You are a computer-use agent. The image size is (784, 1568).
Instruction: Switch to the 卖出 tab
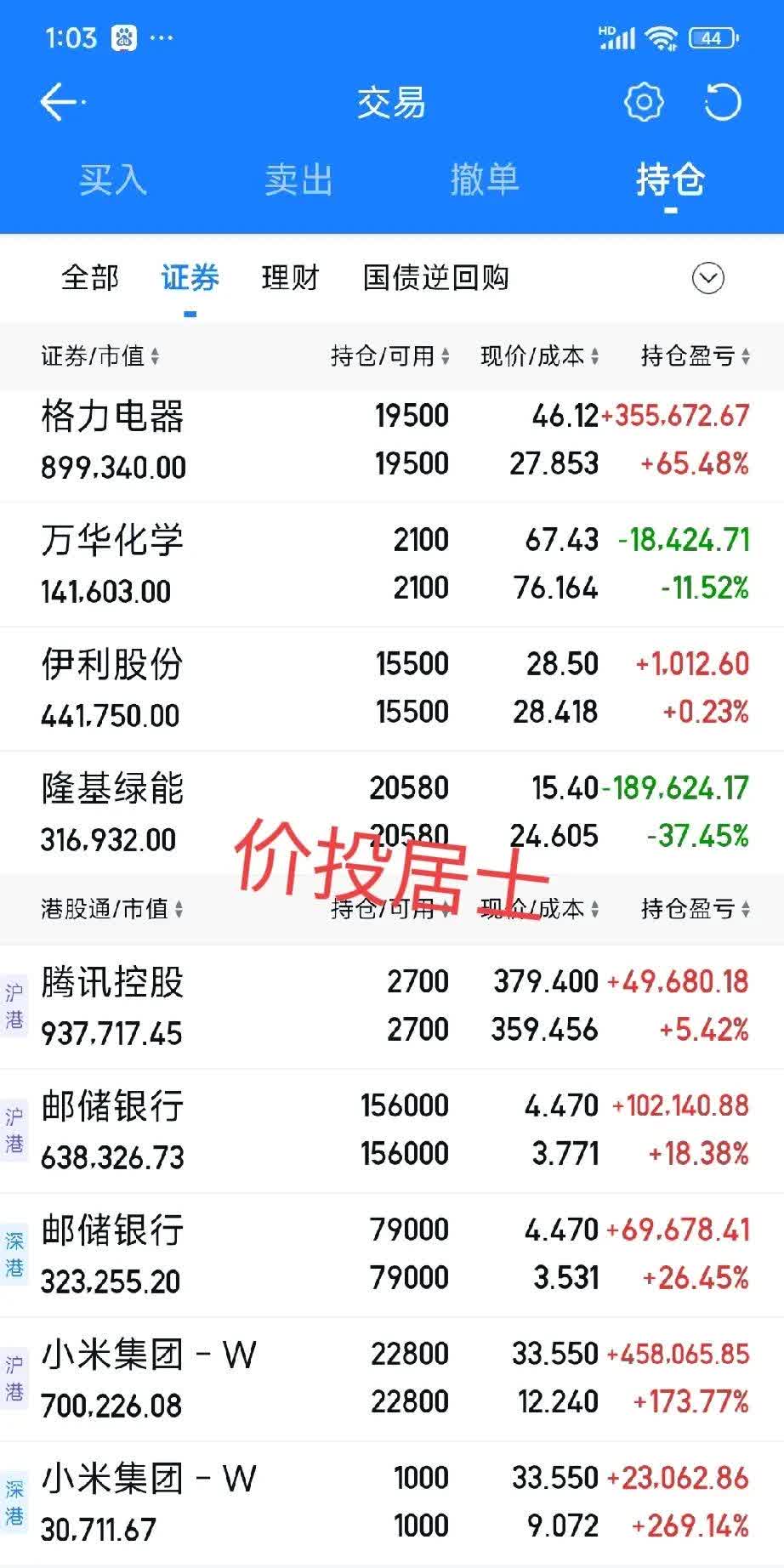coord(298,180)
